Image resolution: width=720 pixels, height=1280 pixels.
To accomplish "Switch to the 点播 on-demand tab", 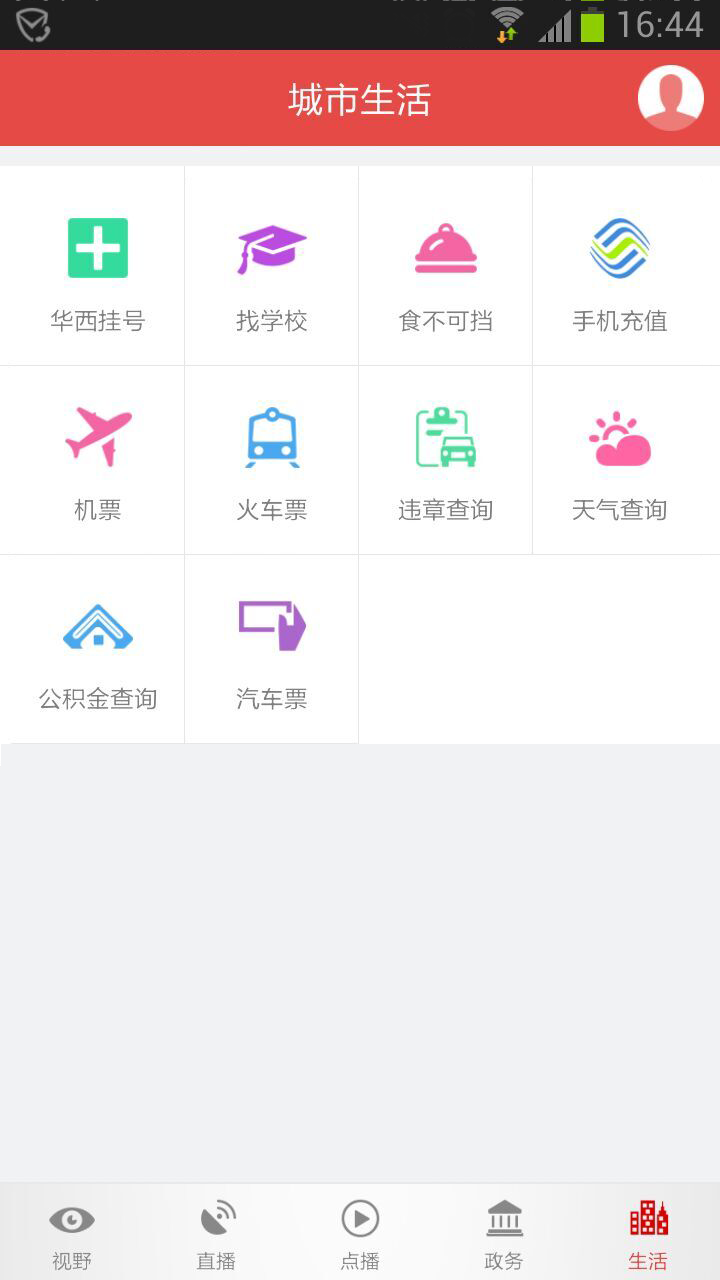I will pos(360,1235).
